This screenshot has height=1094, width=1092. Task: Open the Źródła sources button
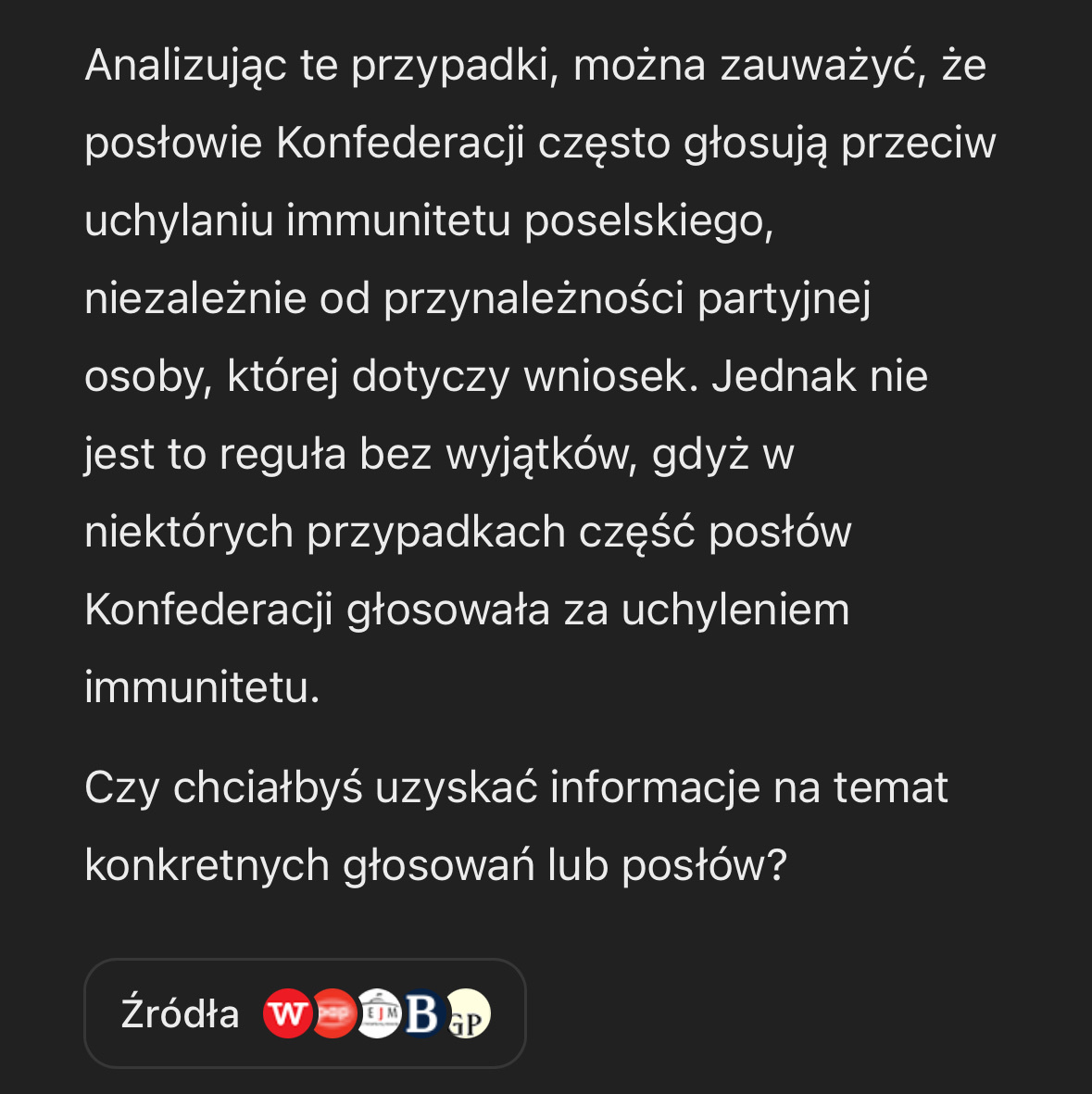point(304,1013)
